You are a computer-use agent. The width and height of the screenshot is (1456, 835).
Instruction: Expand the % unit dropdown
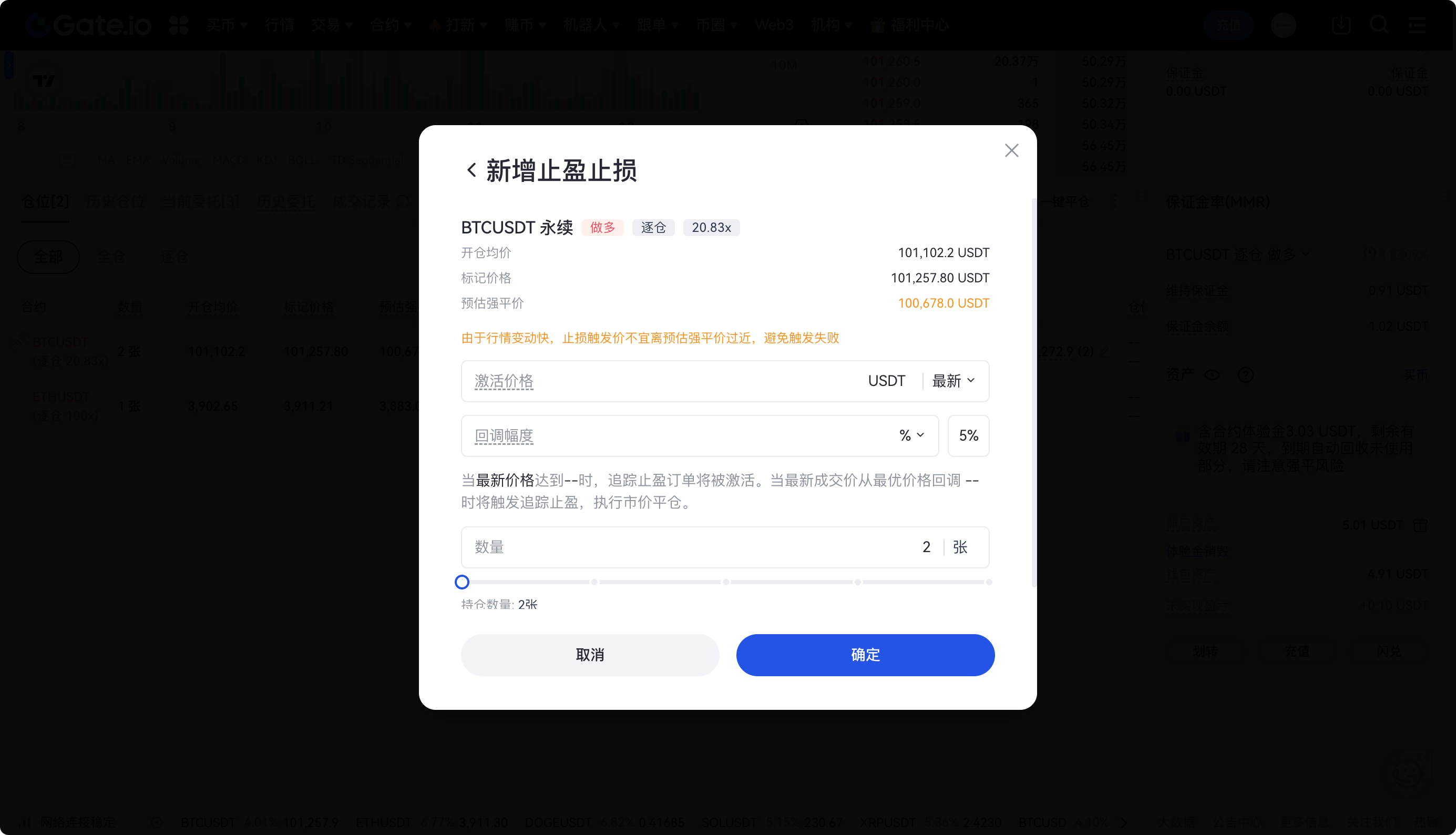click(x=911, y=435)
